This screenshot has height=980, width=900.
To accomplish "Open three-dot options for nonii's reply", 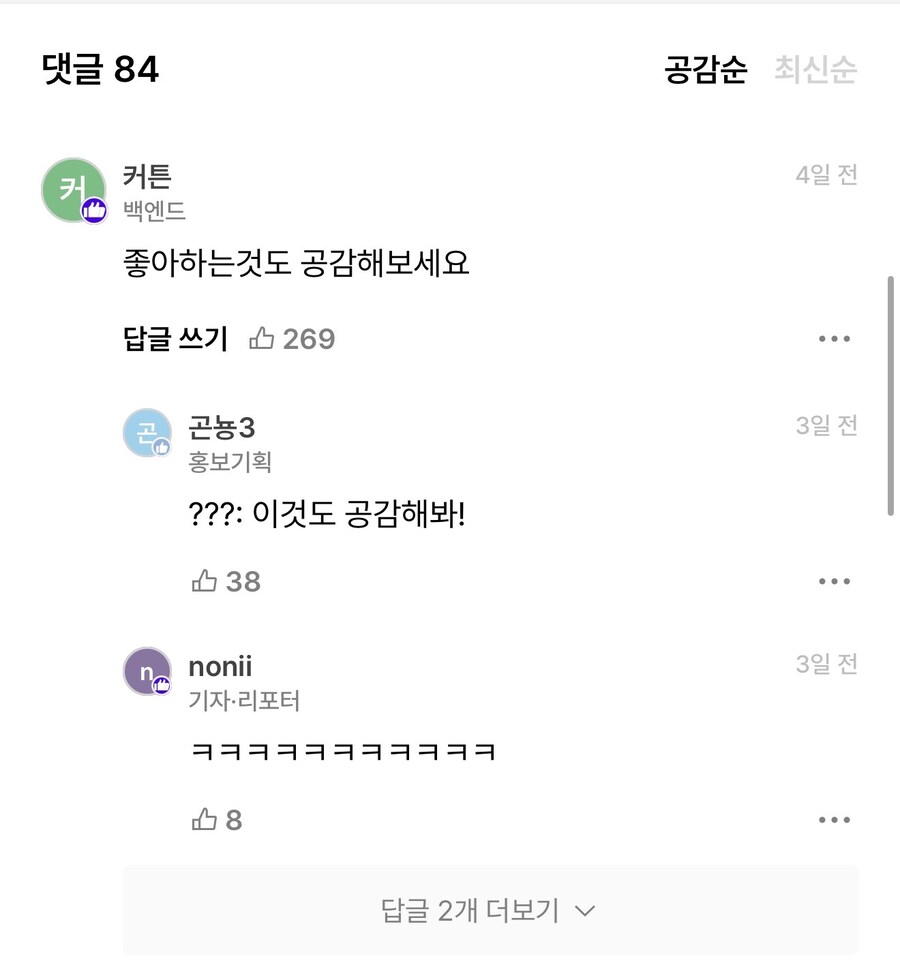I will tap(834, 819).
